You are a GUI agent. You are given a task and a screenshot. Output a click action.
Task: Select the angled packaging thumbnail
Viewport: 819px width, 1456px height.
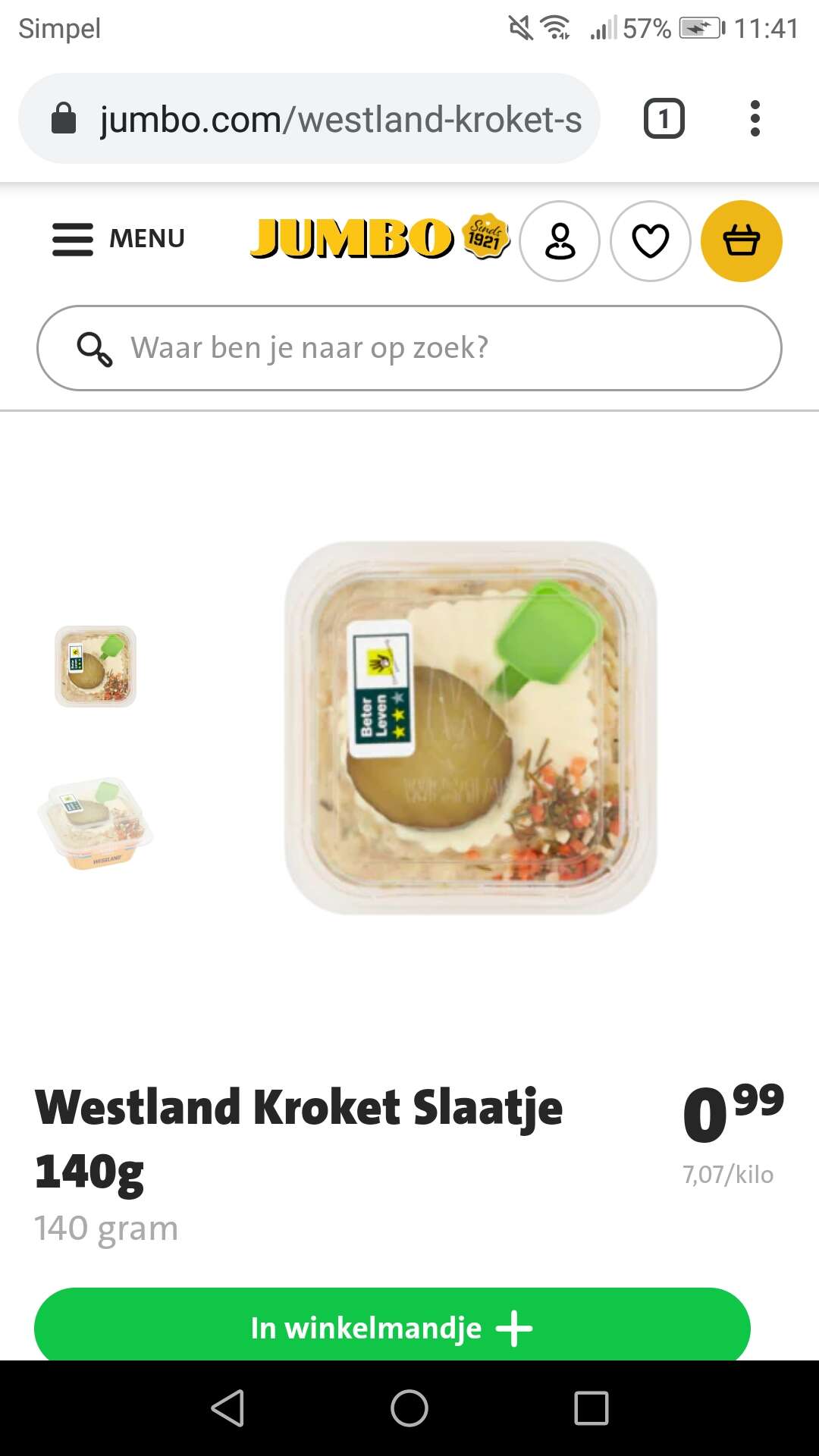(x=96, y=823)
